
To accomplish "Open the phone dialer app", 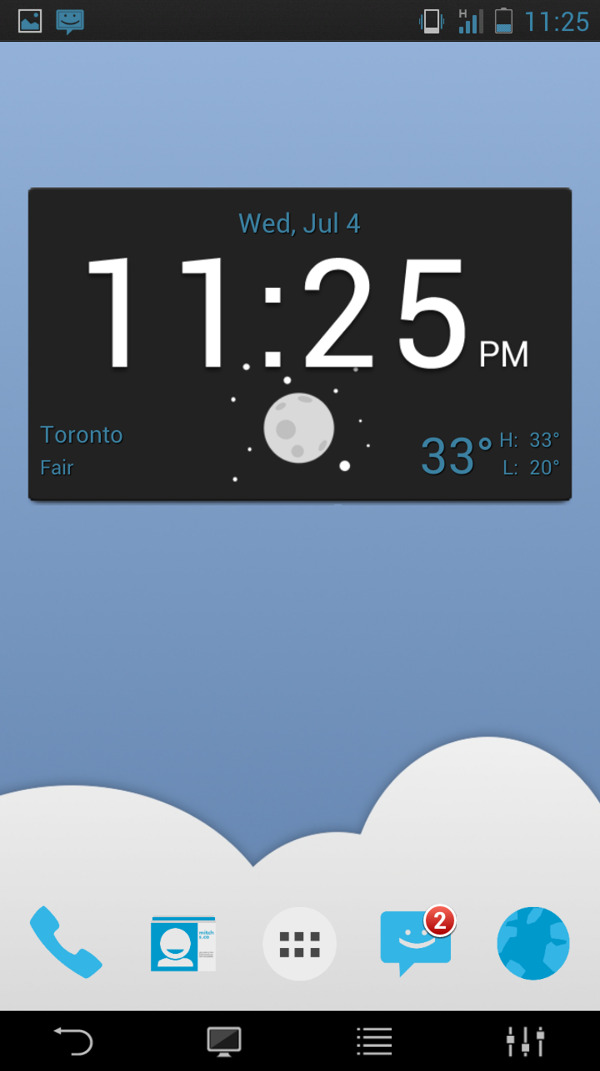I will [x=65, y=942].
